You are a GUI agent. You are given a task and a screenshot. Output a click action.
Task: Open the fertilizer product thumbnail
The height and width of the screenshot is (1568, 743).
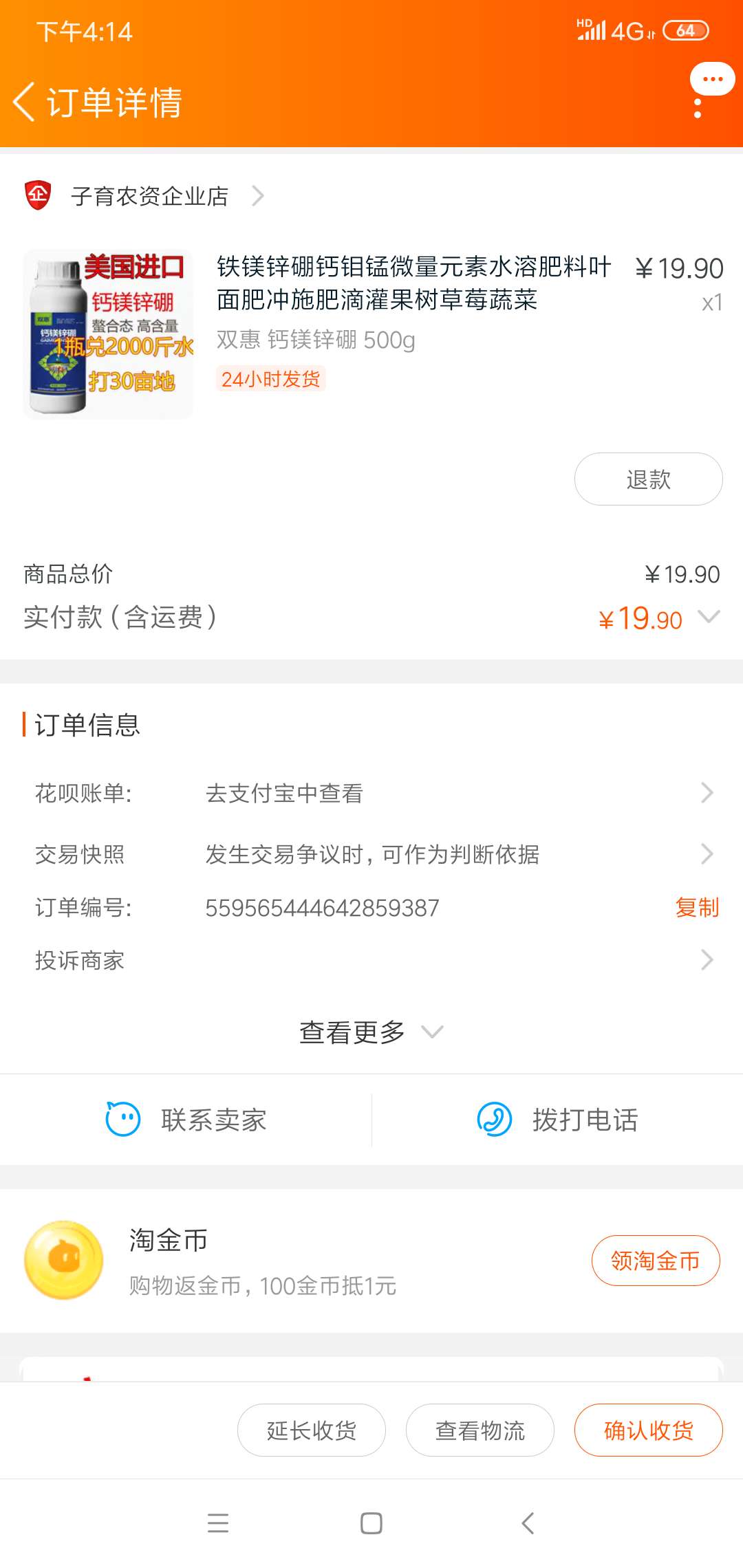(x=109, y=334)
